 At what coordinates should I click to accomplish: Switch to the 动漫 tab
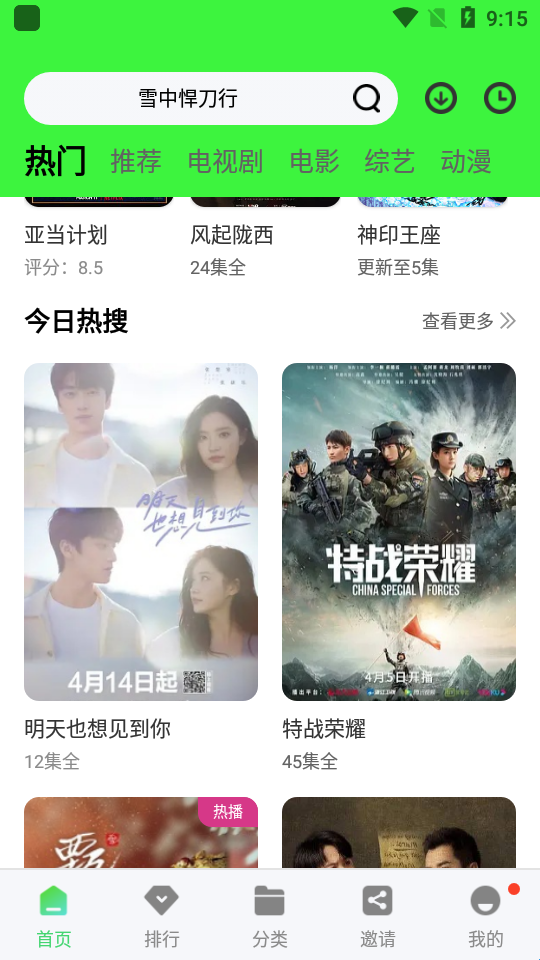click(466, 162)
